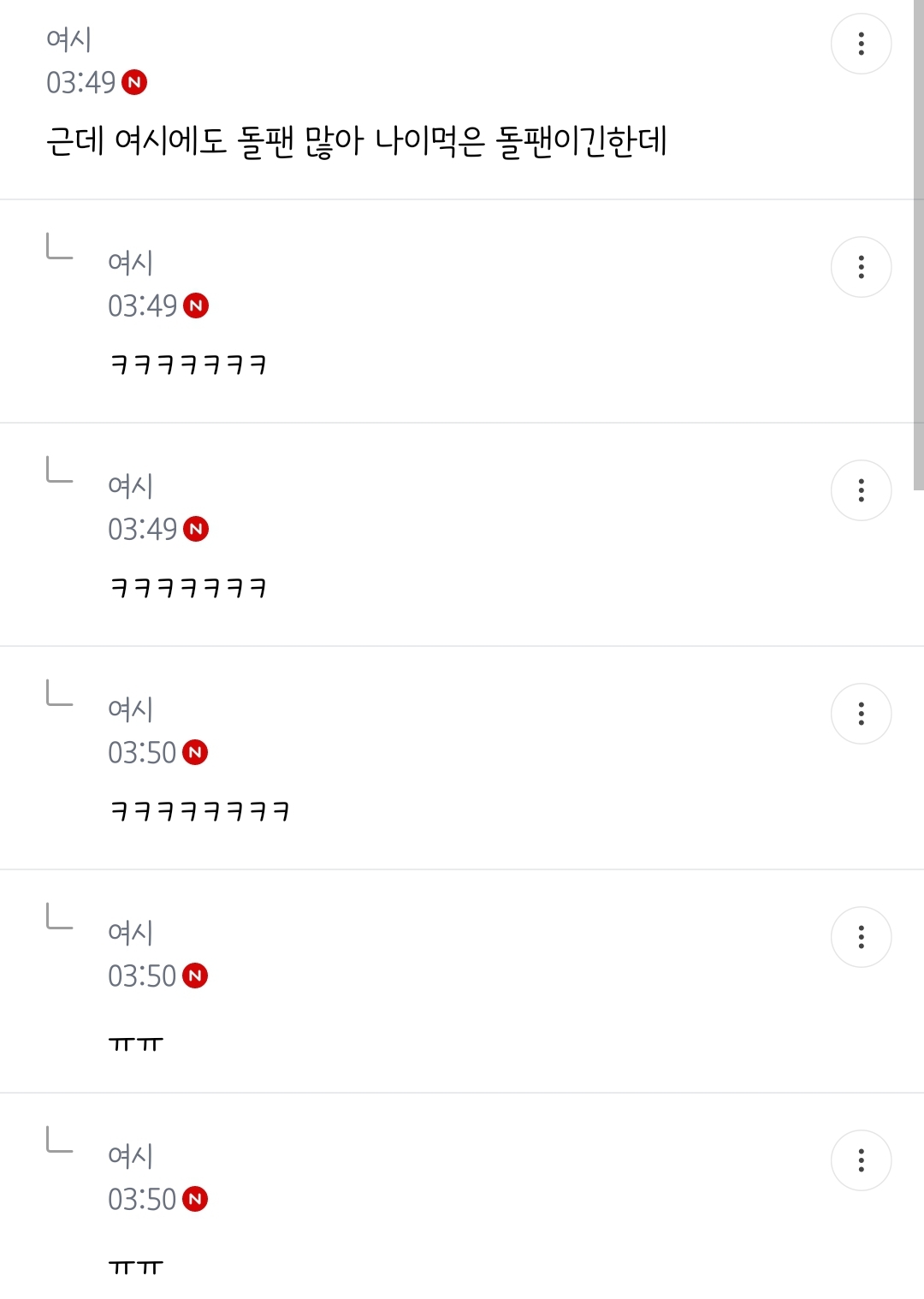The image size is (924, 1299).
Task: Open options for the 돌팬 많아 comment
Action: (861, 44)
